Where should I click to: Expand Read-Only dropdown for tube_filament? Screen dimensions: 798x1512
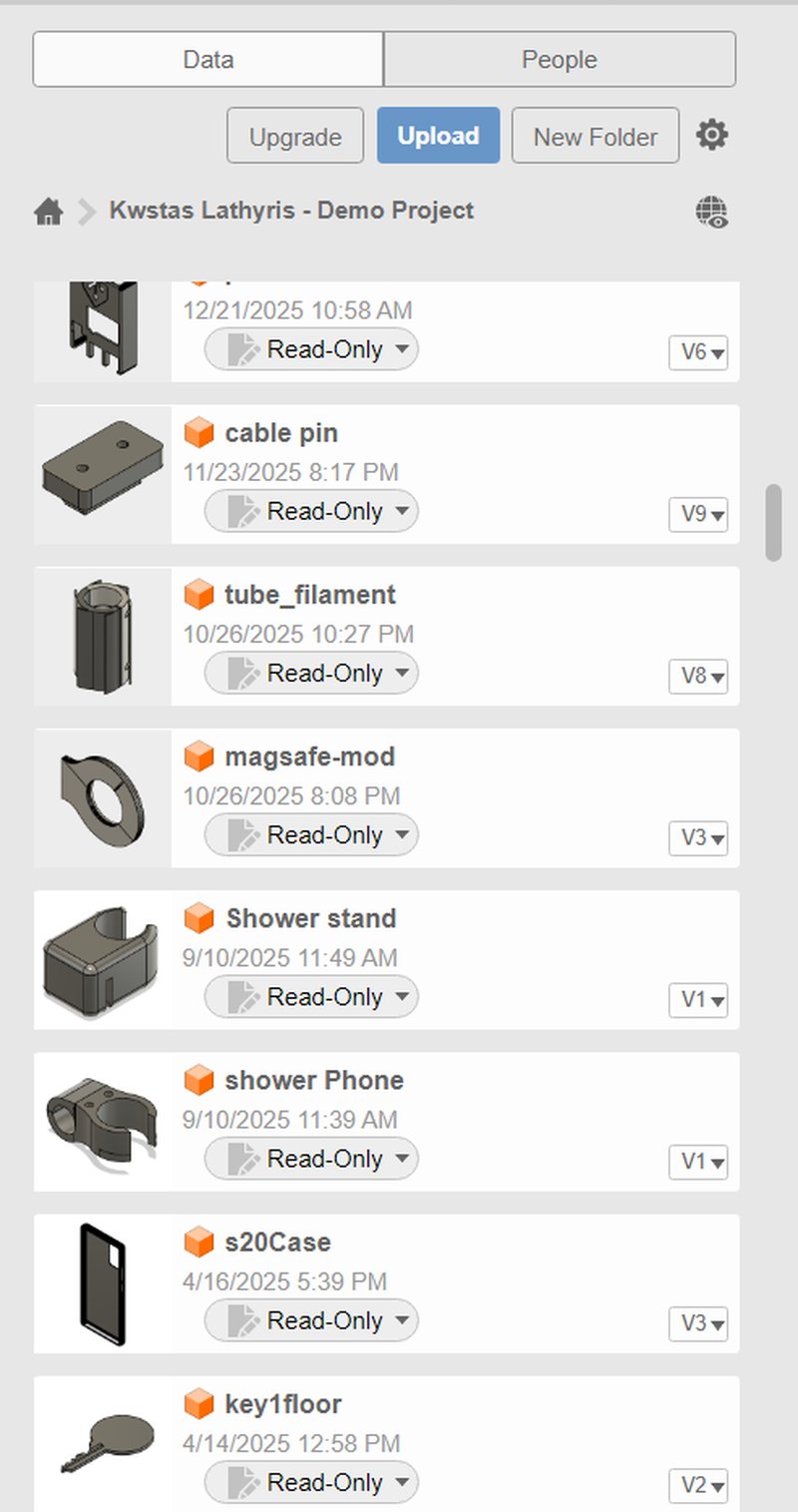pyautogui.click(x=311, y=674)
